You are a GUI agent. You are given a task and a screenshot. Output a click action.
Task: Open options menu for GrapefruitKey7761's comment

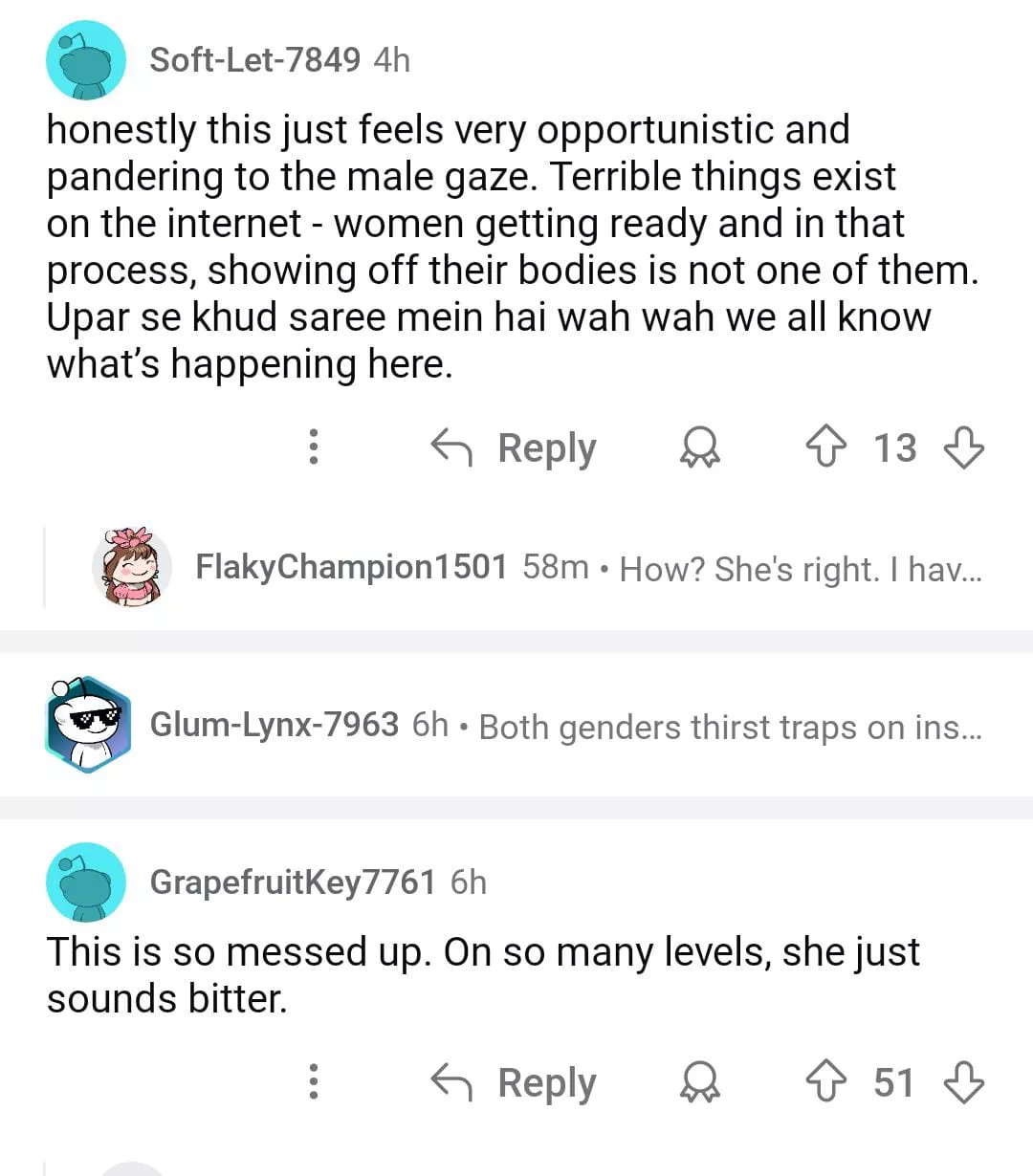click(x=313, y=1081)
